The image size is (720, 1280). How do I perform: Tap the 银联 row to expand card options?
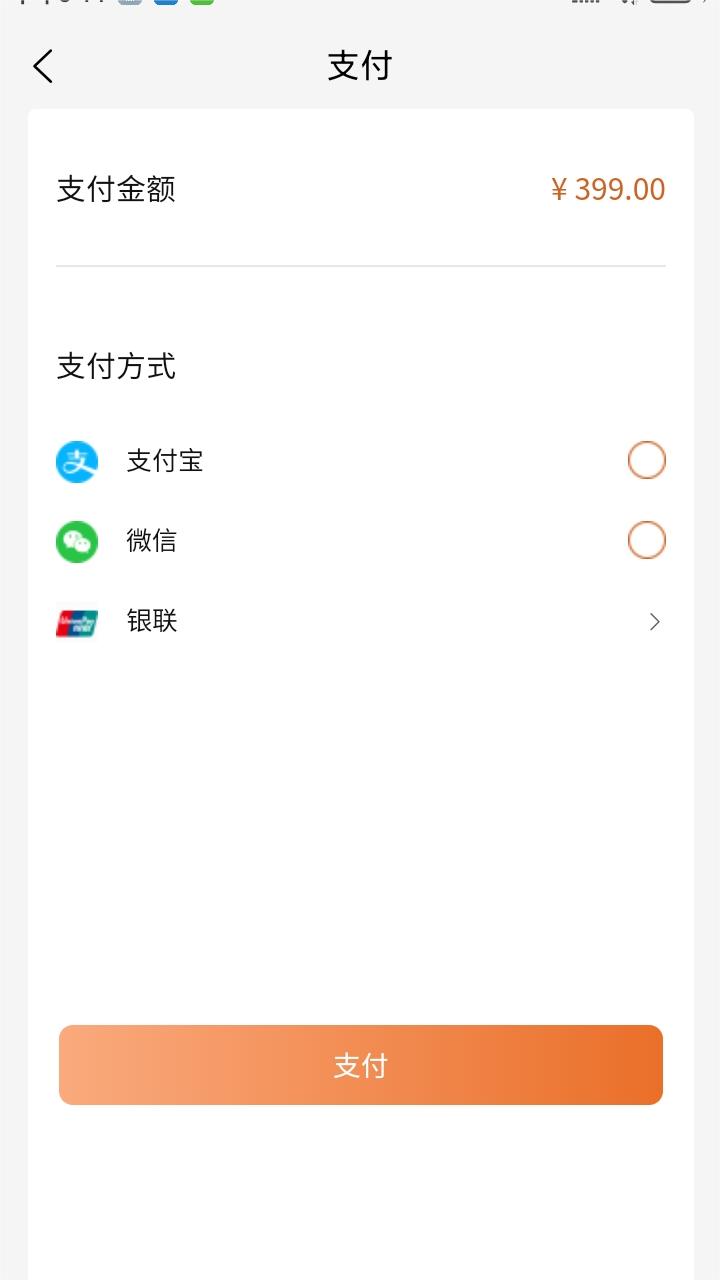360,622
